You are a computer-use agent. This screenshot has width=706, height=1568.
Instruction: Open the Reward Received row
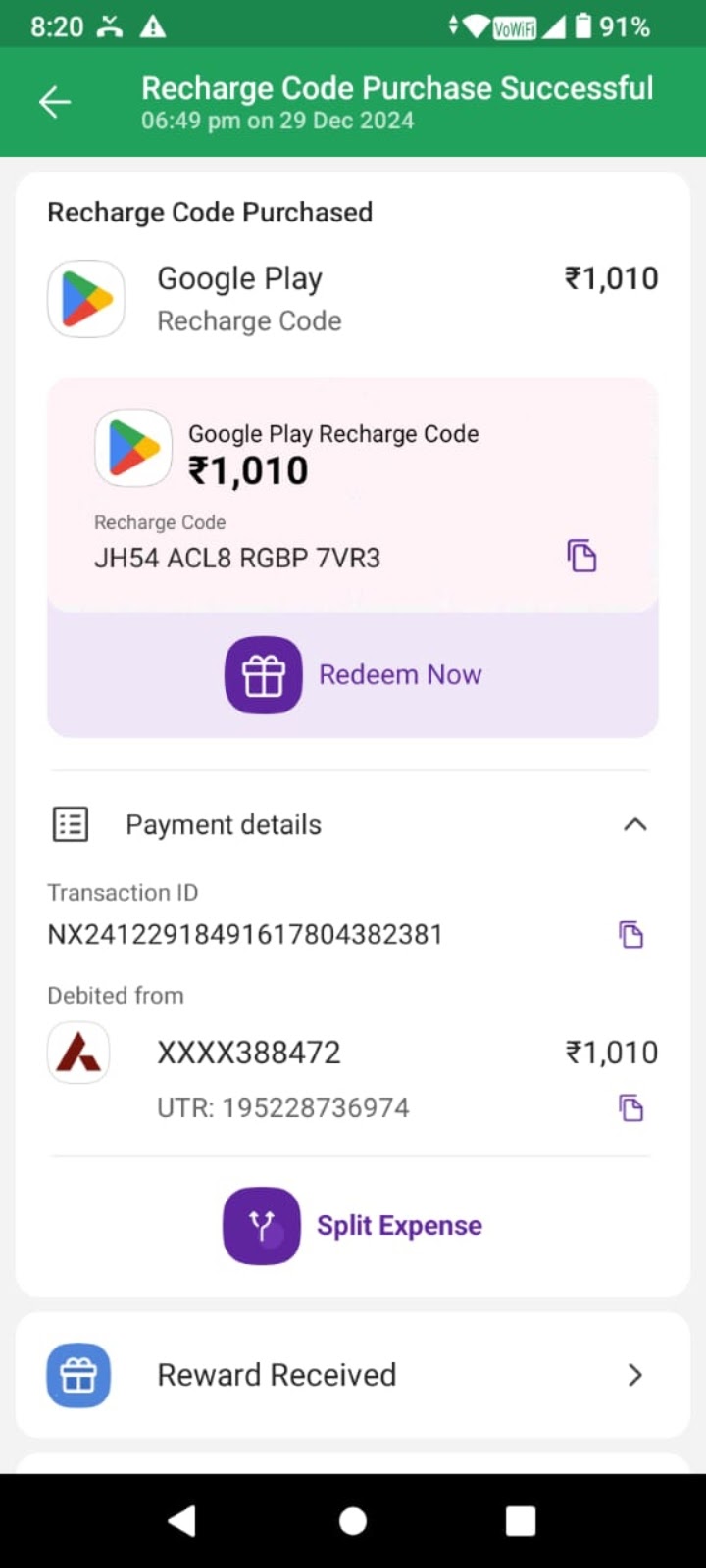353,1375
